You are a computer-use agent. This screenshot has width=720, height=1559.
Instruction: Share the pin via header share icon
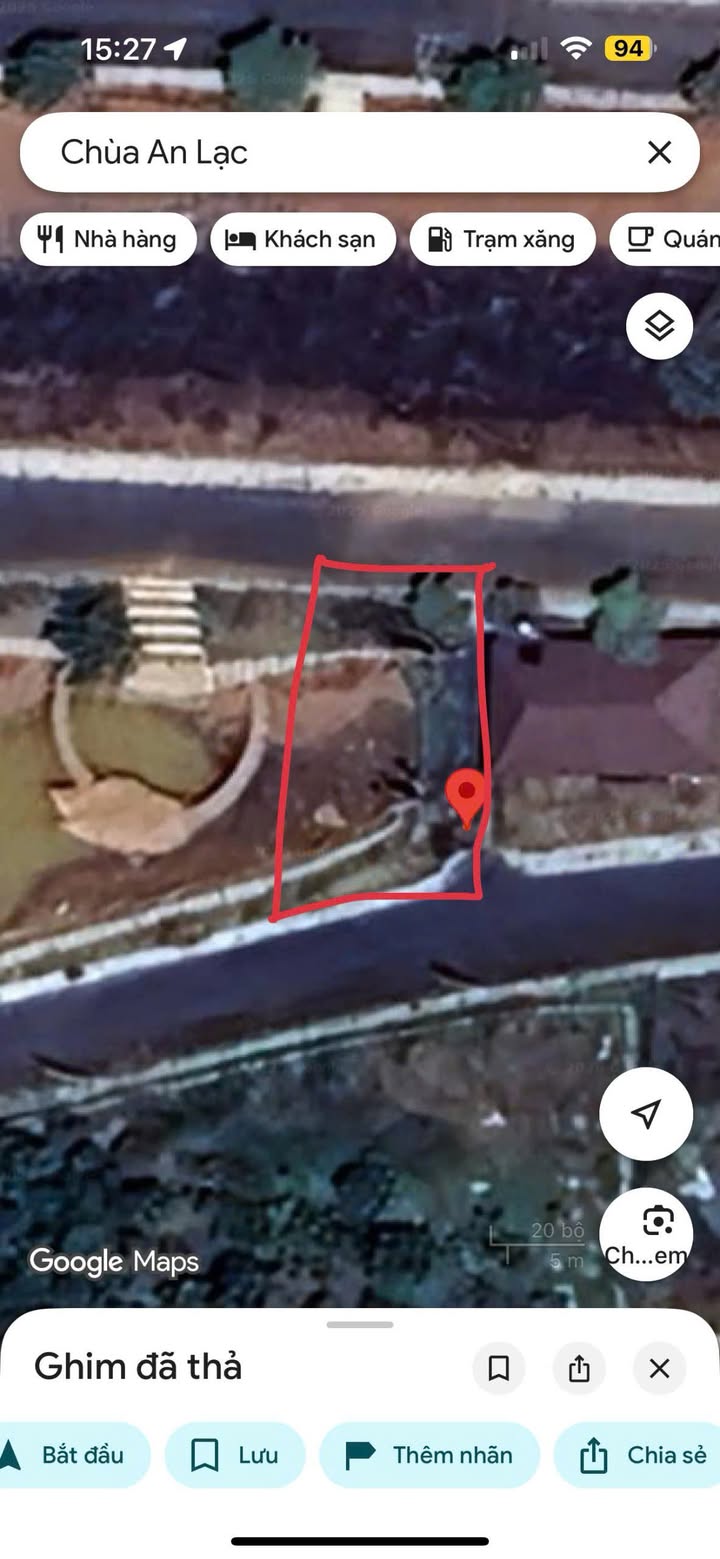point(579,1368)
